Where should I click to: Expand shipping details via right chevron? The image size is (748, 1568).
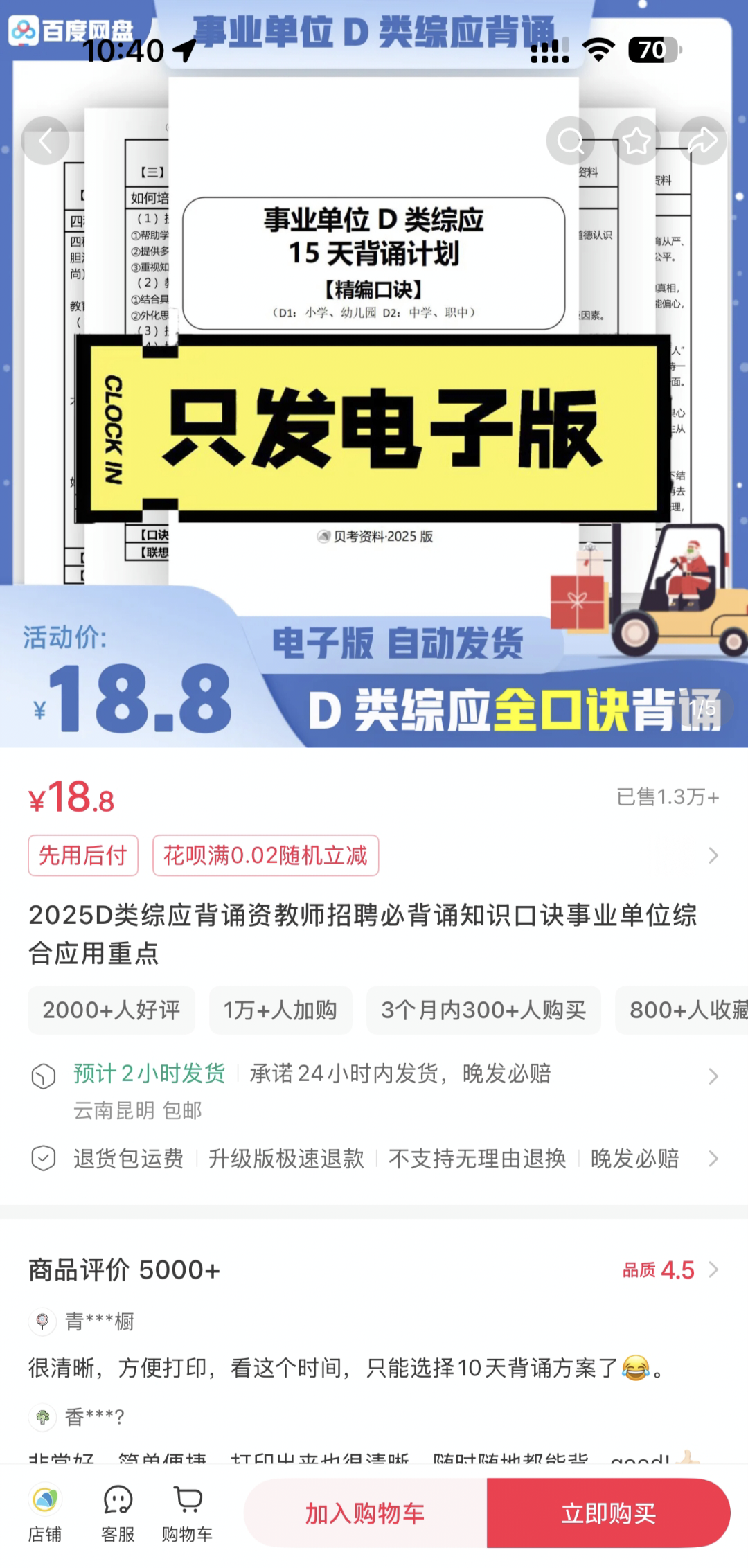pos(713,1076)
